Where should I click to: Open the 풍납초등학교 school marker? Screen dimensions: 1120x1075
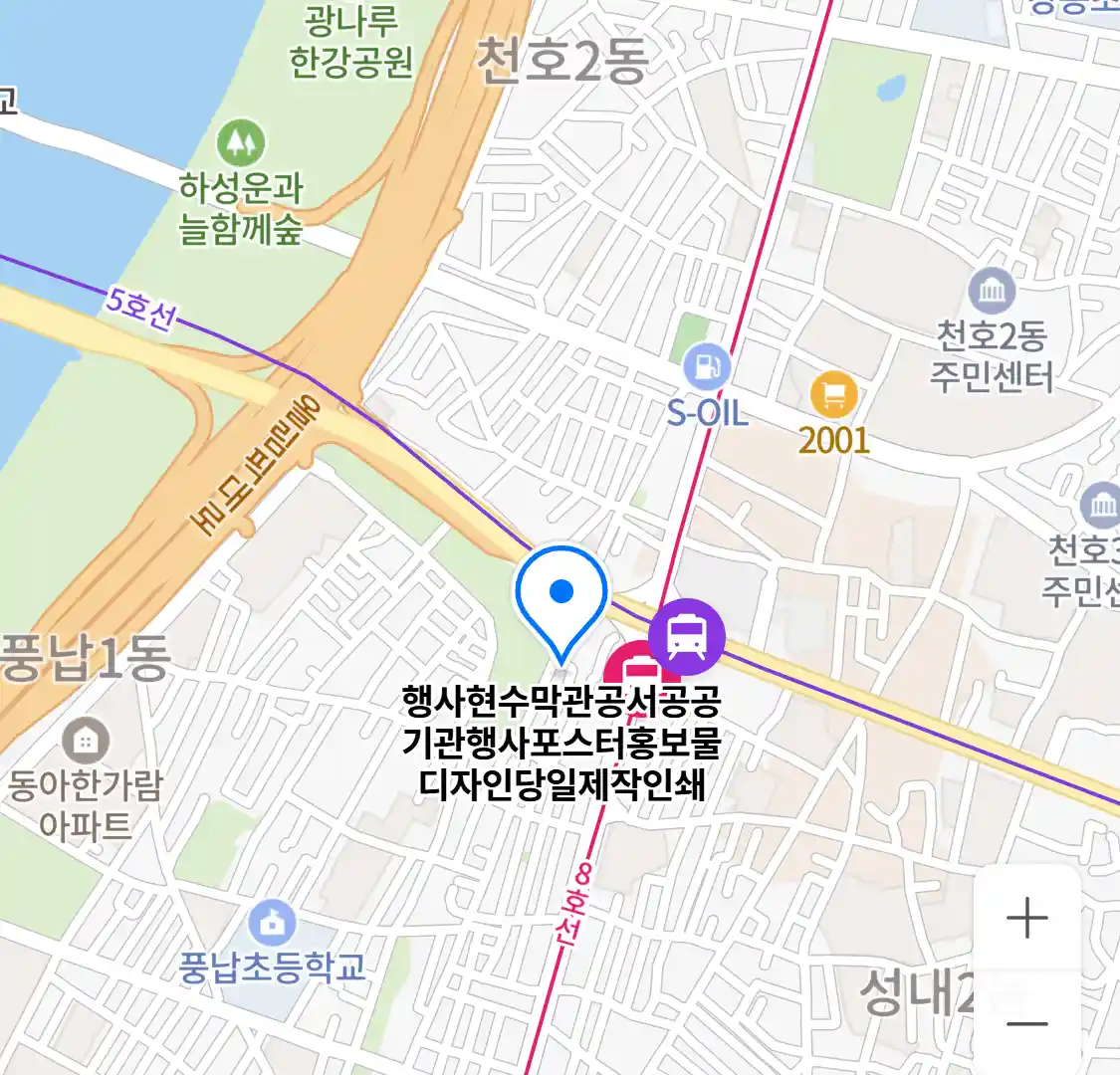point(272,924)
